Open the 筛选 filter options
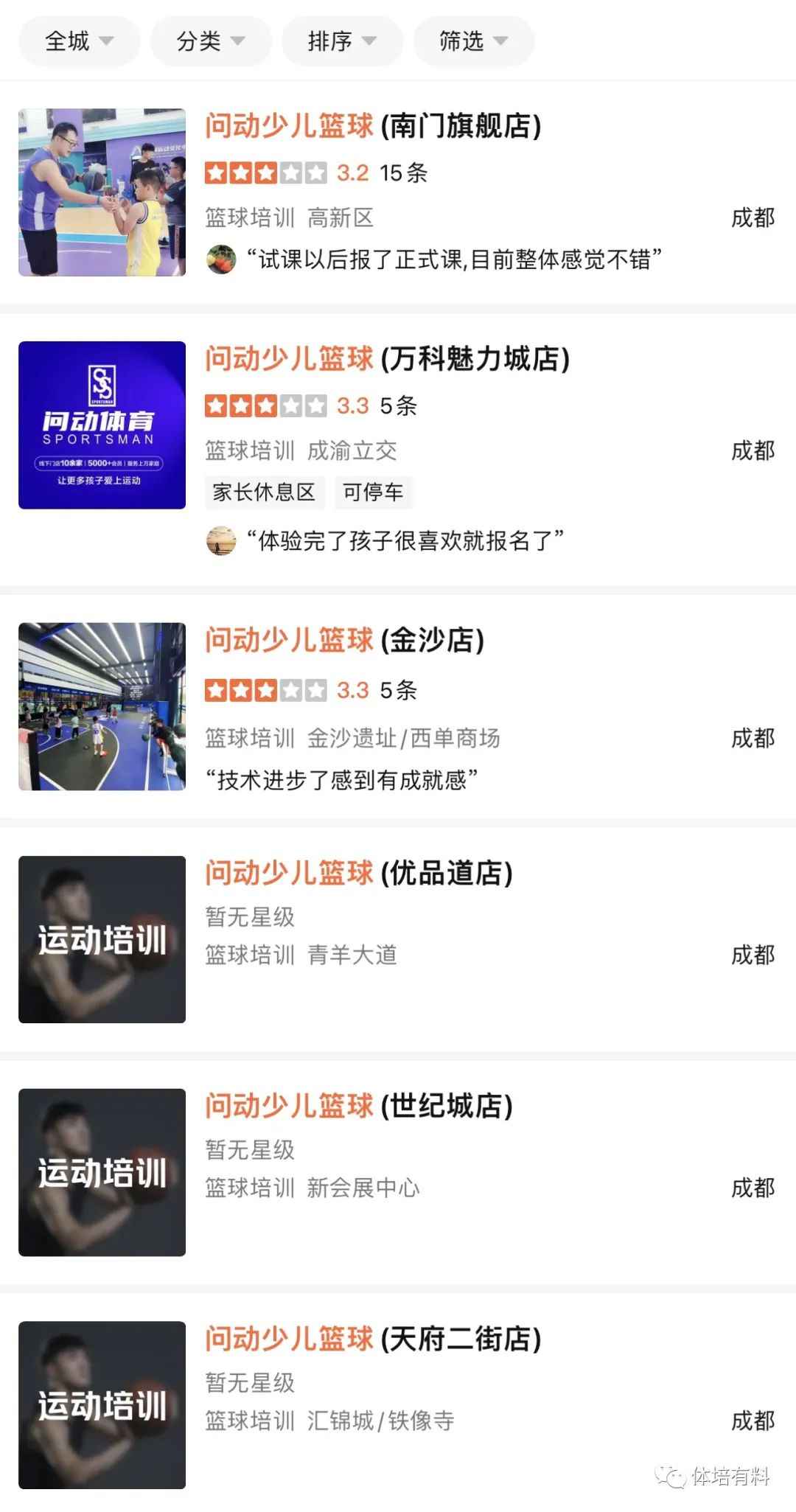796x1512 pixels. pos(473,41)
